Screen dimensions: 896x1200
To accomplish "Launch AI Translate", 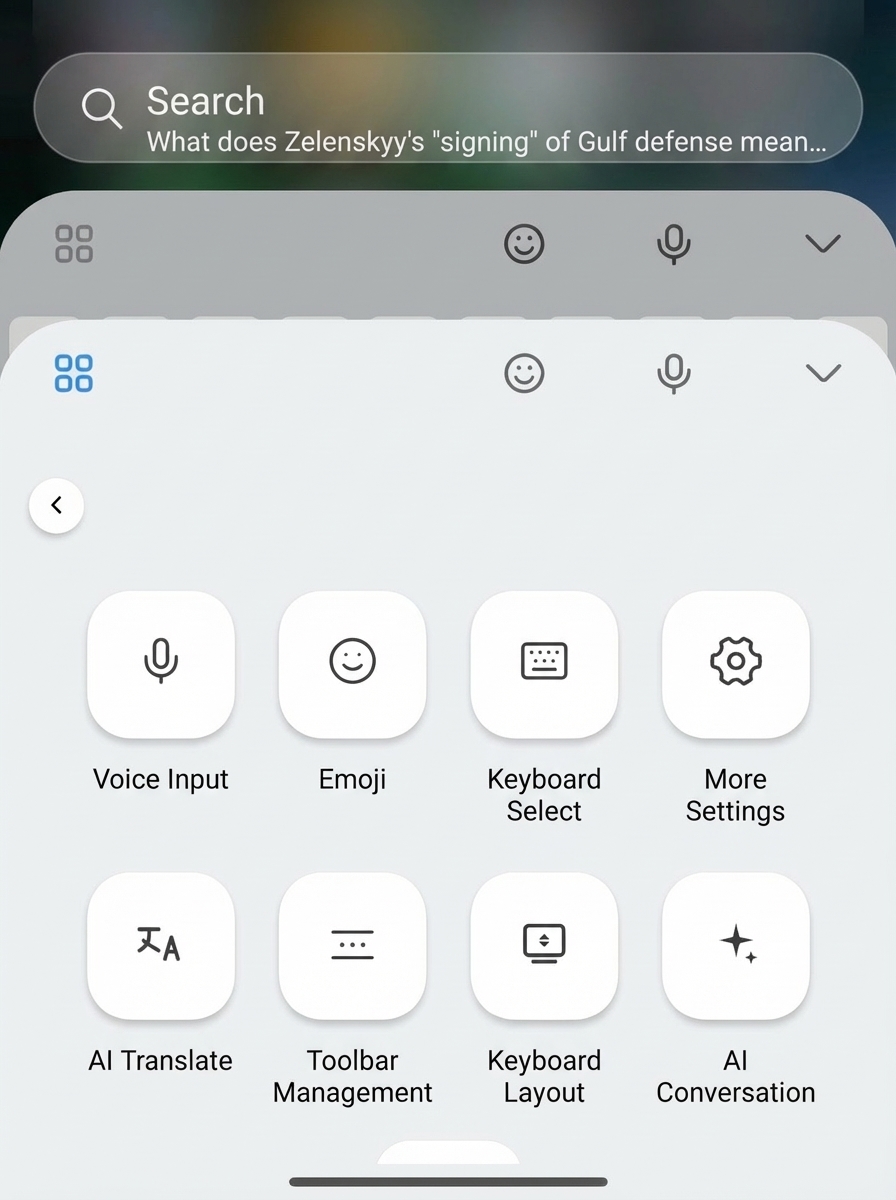I will tap(160, 945).
